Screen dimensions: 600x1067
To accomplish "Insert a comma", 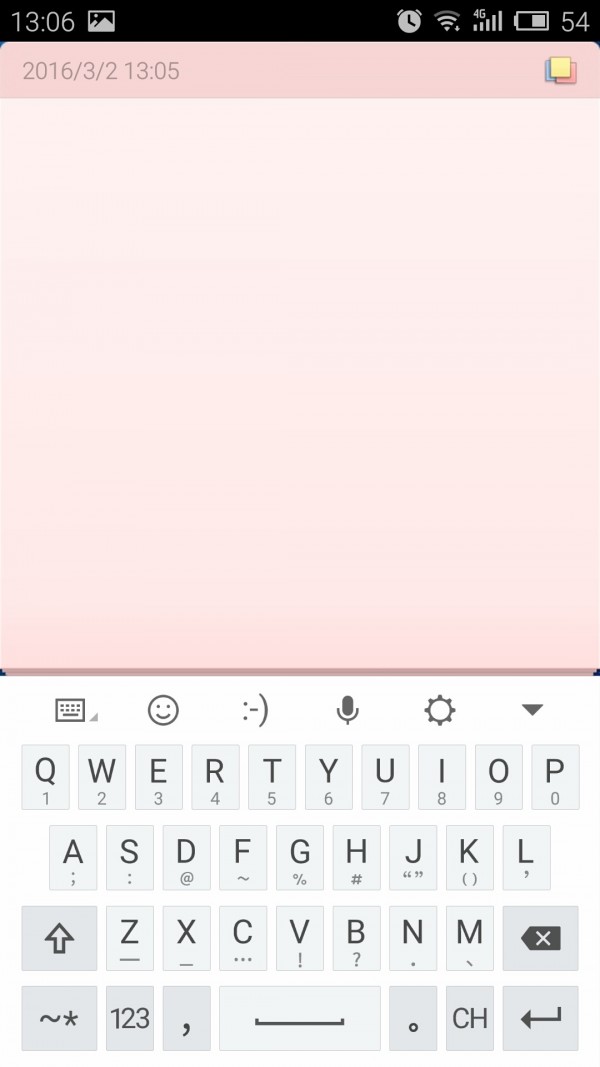I will click(187, 1018).
